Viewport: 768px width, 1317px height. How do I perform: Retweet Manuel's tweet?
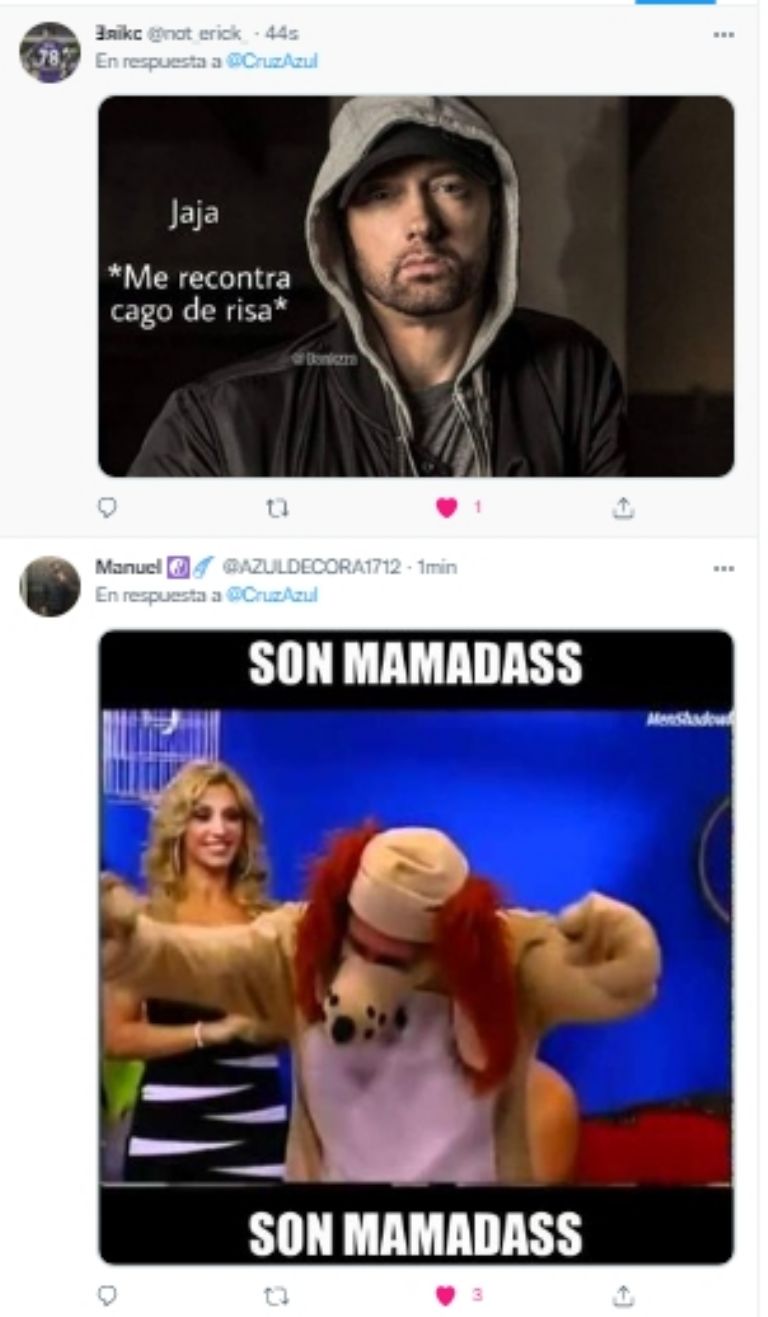point(277,1295)
